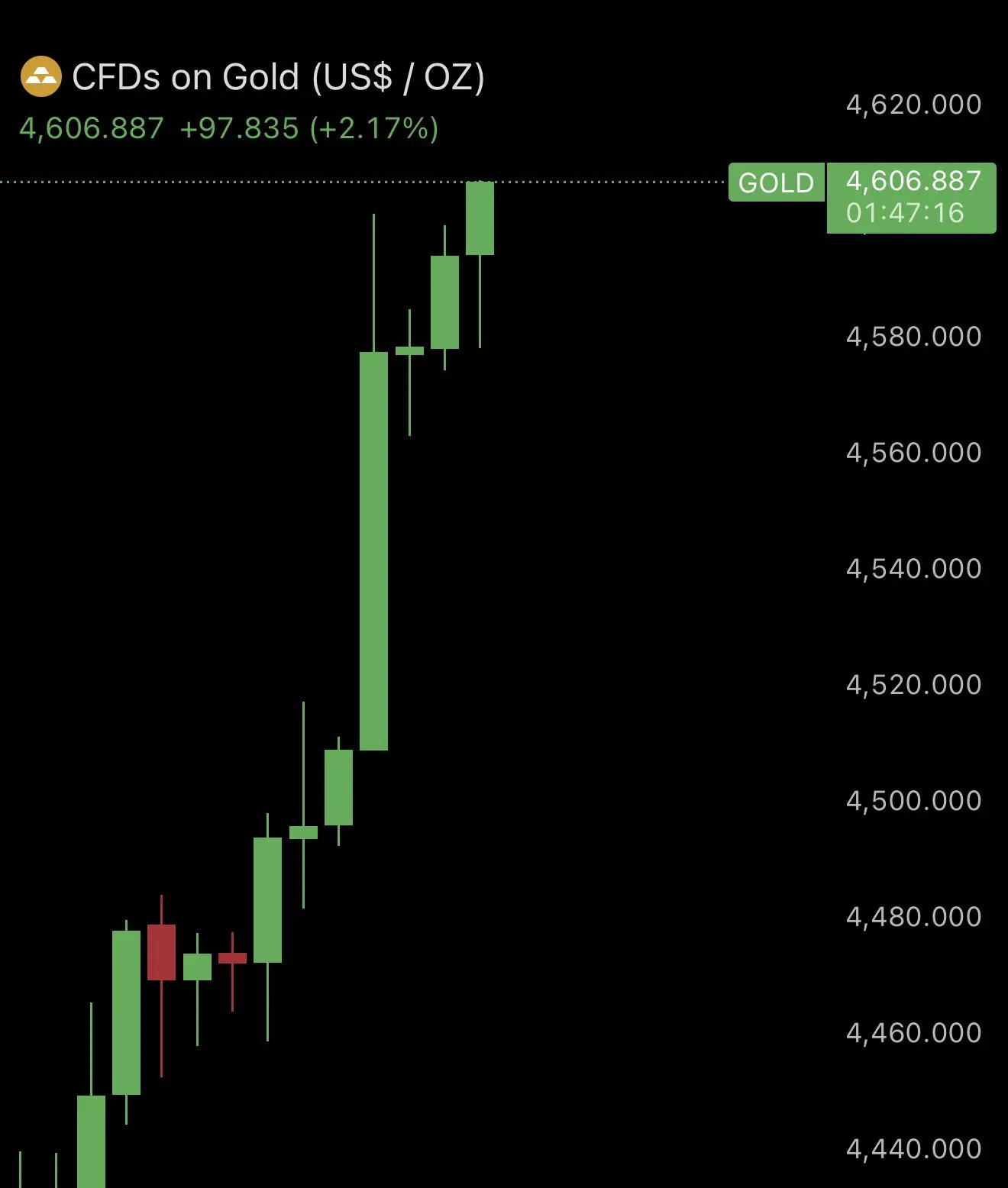Select the latest green candlestick near the top
The width and height of the screenshot is (1008, 1188).
point(480,218)
